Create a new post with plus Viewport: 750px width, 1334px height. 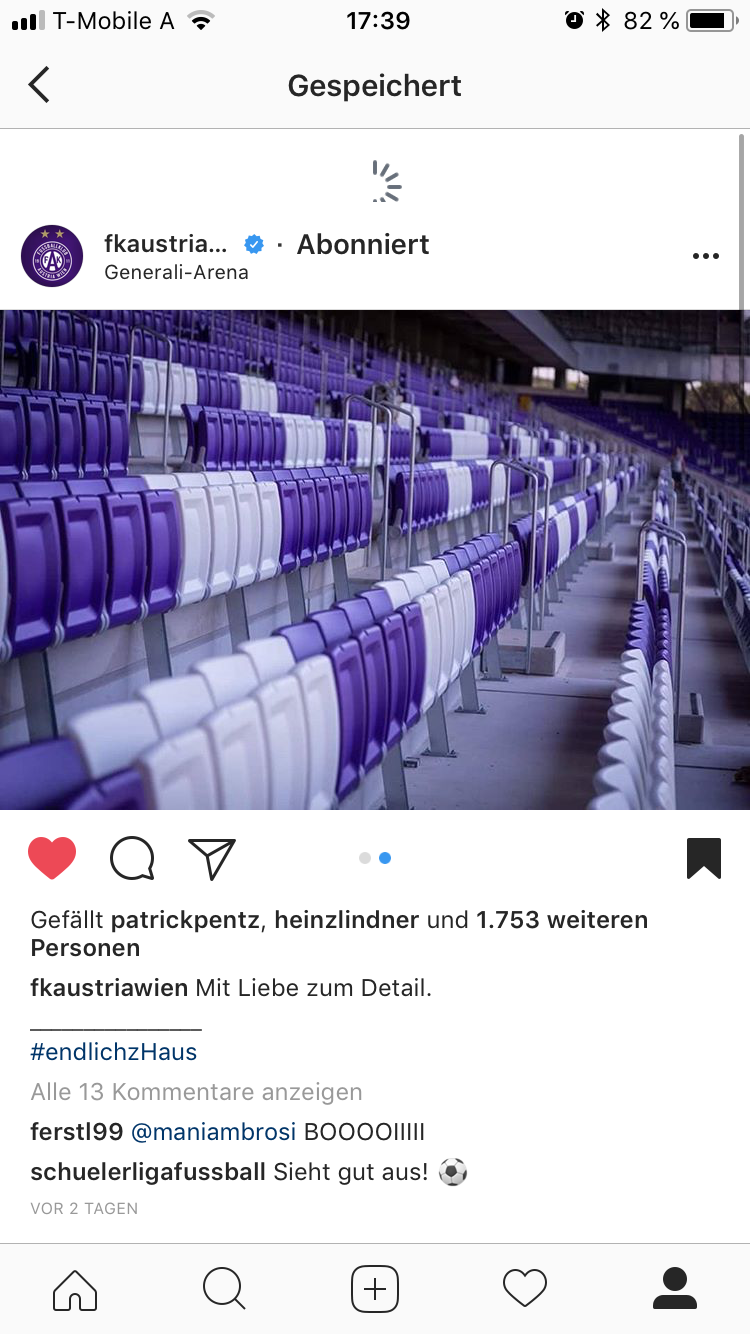pos(375,1289)
